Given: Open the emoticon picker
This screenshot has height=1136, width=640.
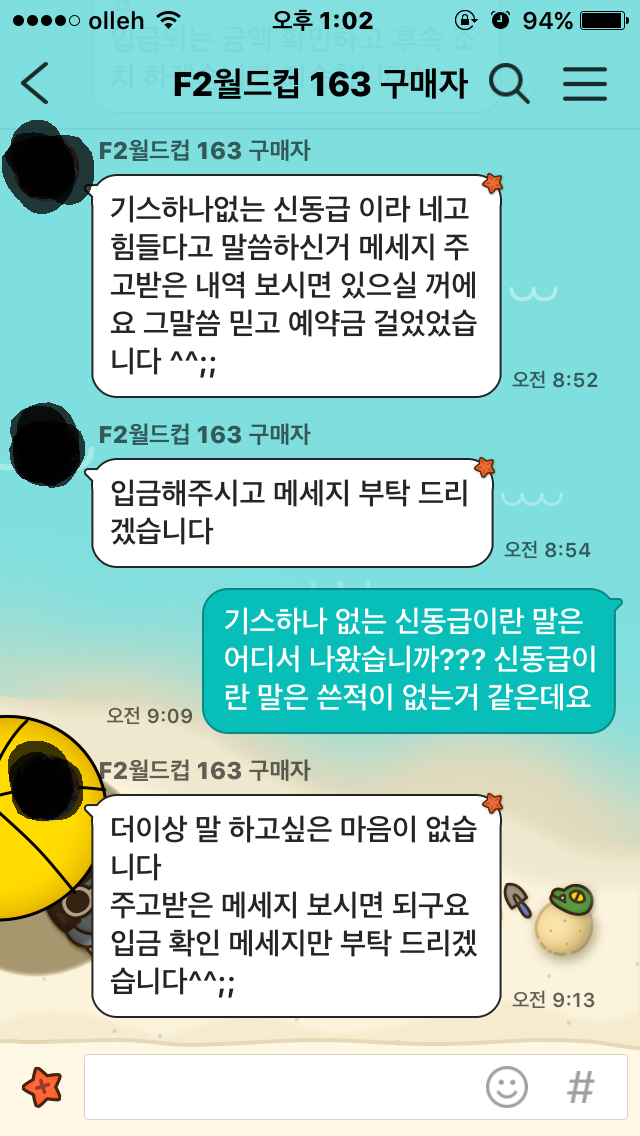Looking at the screenshot, I should 507,1086.
